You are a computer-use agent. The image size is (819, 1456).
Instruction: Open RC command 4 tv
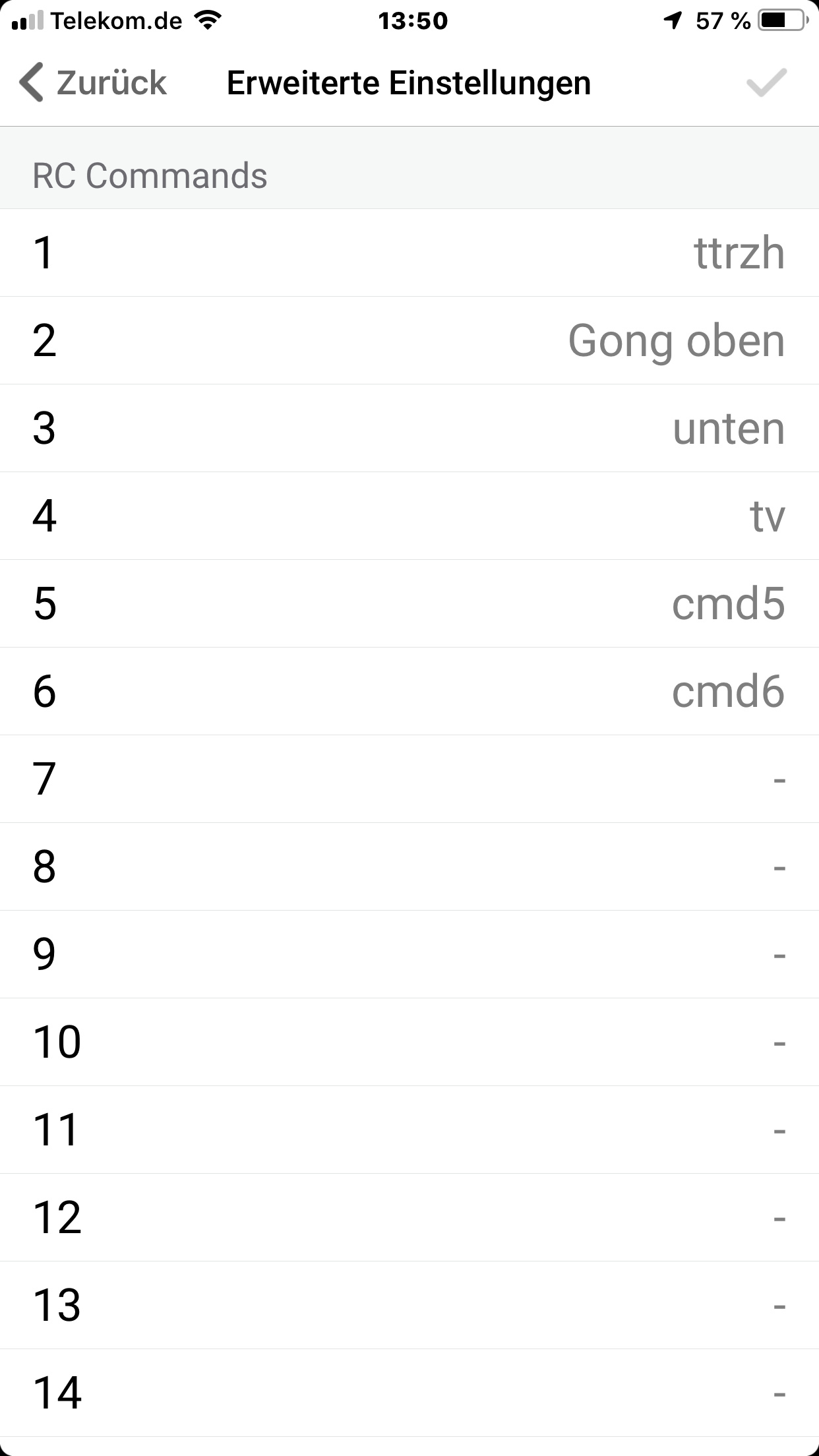coord(409,516)
